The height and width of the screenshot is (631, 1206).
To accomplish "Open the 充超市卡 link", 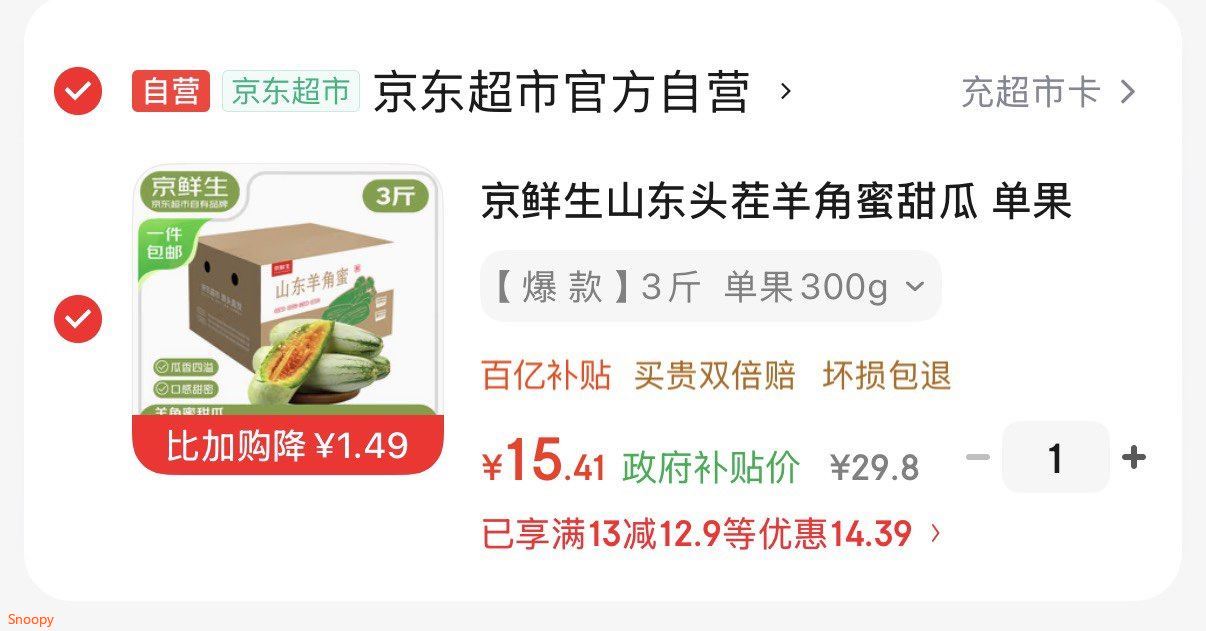I will tap(1048, 92).
